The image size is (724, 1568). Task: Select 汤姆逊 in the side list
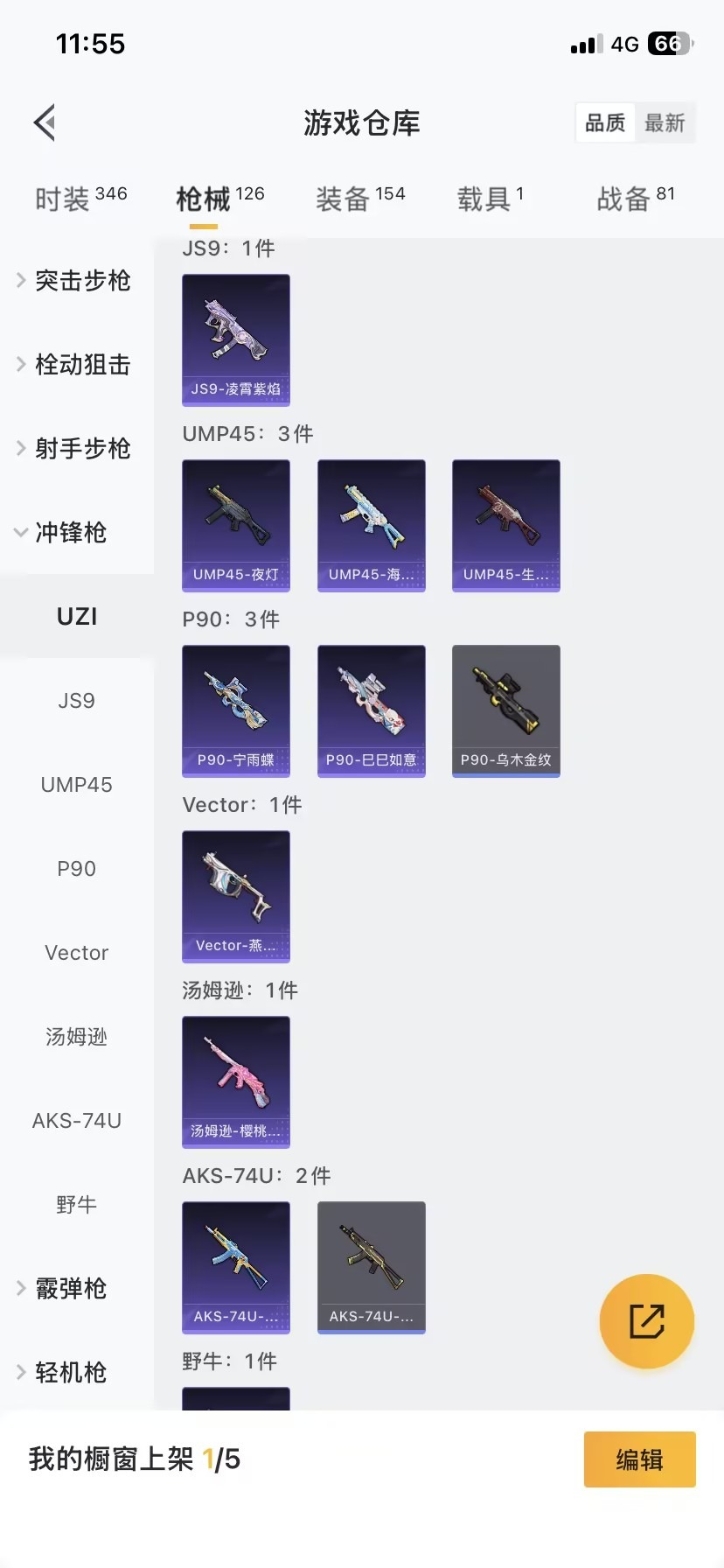(77, 1037)
